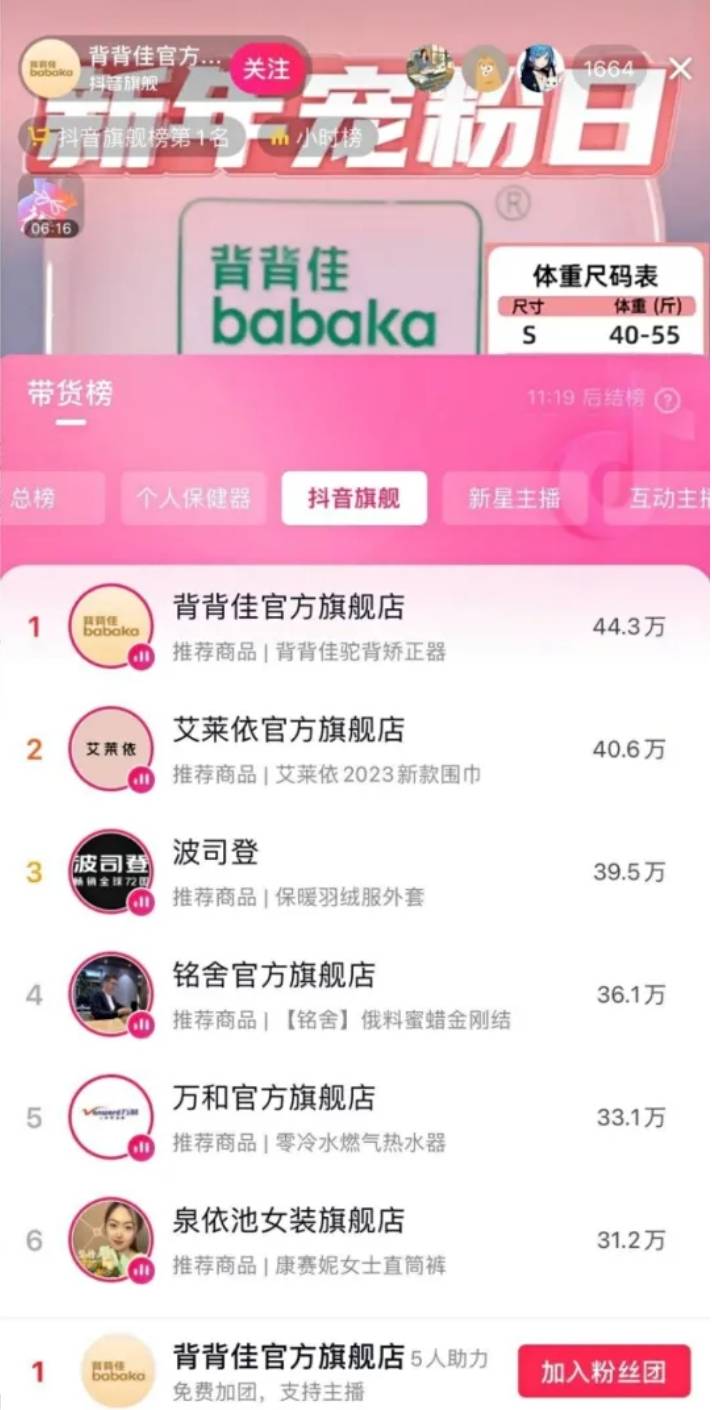Open the 小时榜 hourly ranking

(x=317, y=136)
